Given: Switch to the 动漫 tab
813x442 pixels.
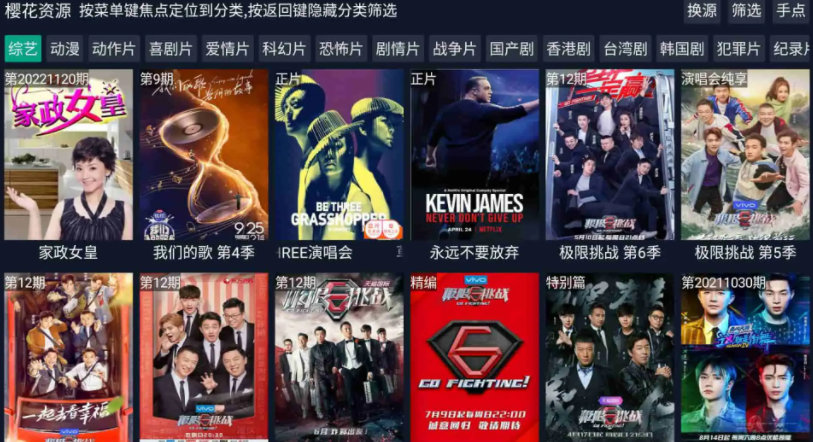Looking at the screenshot, I should pyautogui.click(x=65, y=48).
